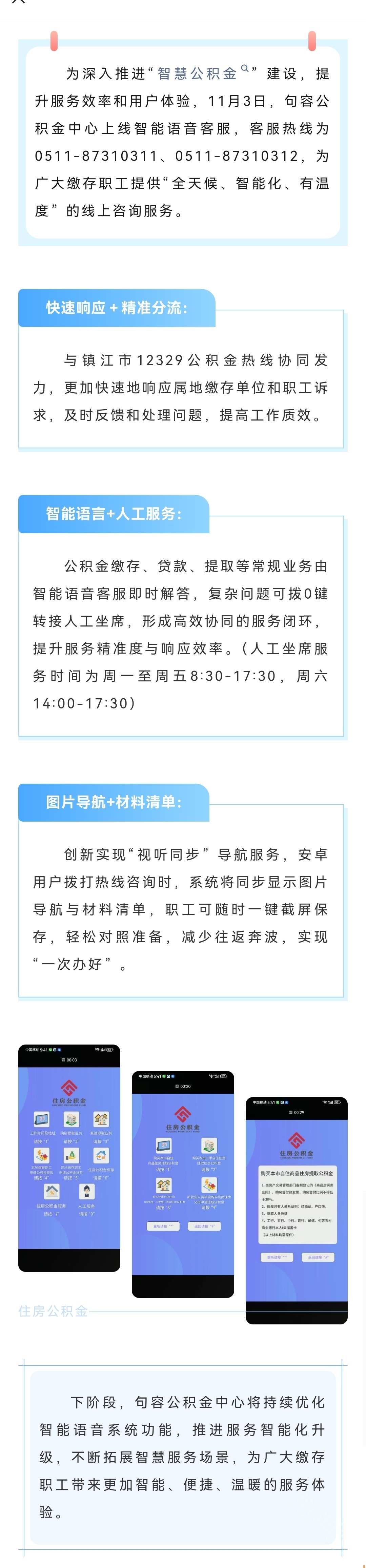
Task: View the first phone screenshot image showing 00:03
Action: point(69,1158)
